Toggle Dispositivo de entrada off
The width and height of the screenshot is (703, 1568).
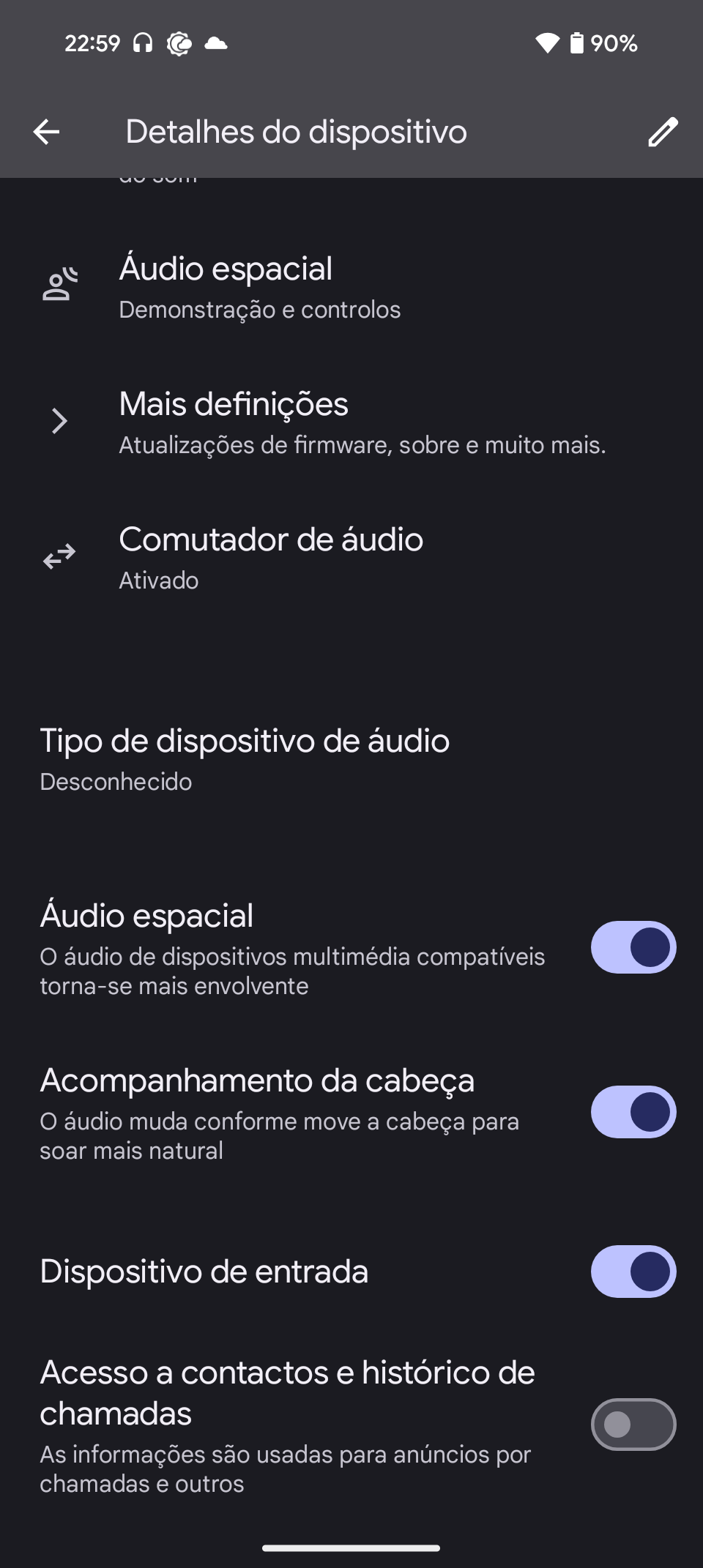point(633,1272)
